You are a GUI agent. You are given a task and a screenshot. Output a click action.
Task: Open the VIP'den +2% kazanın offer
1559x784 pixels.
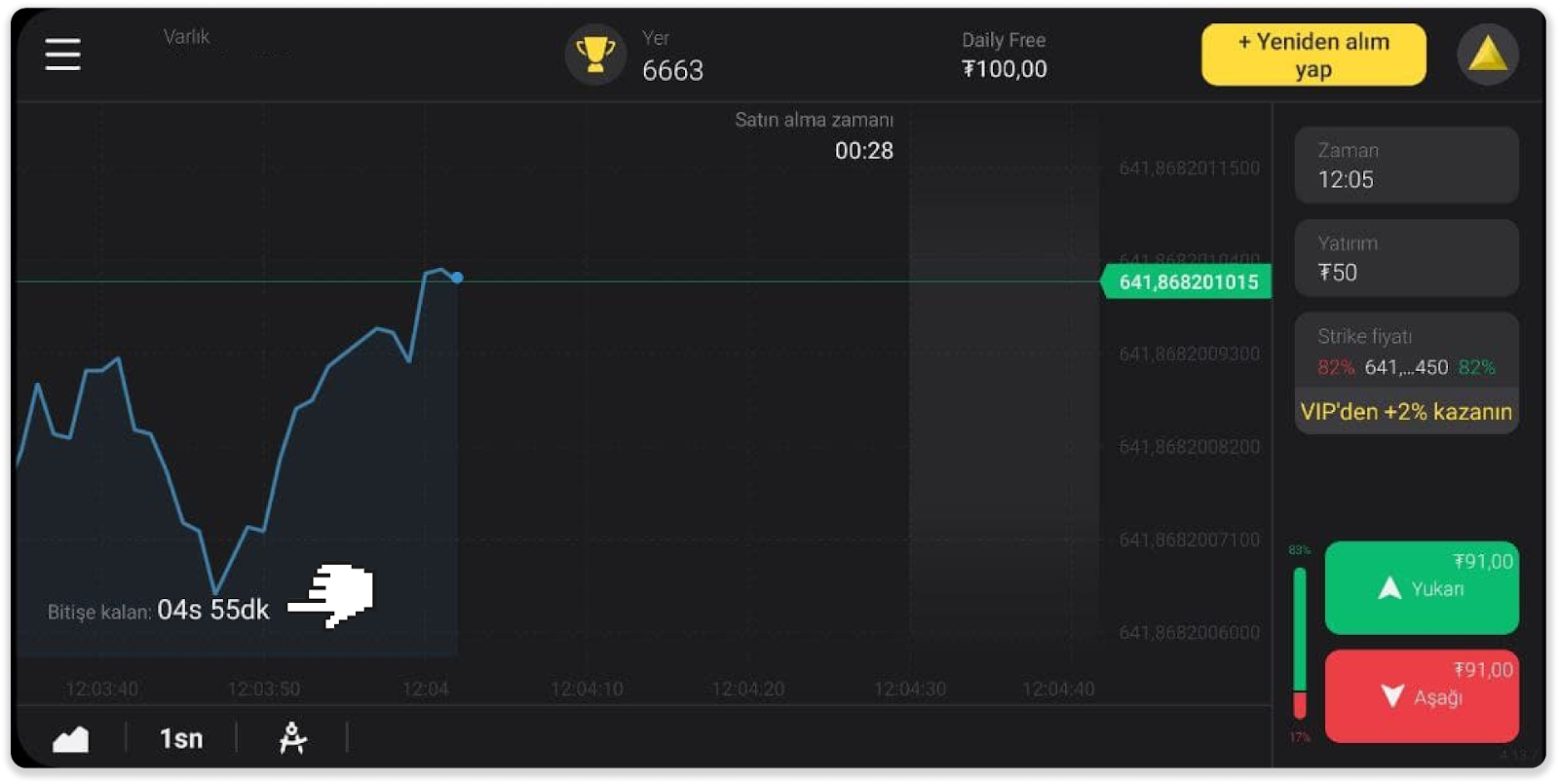click(1405, 412)
